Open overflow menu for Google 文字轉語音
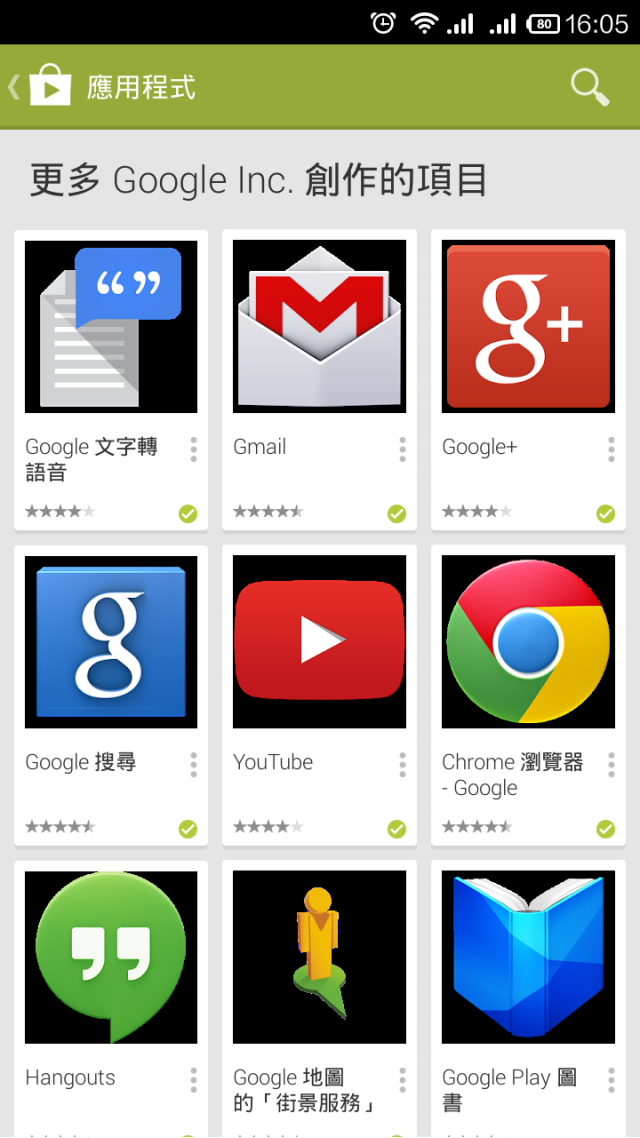This screenshot has width=640, height=1138. [193, 449]
